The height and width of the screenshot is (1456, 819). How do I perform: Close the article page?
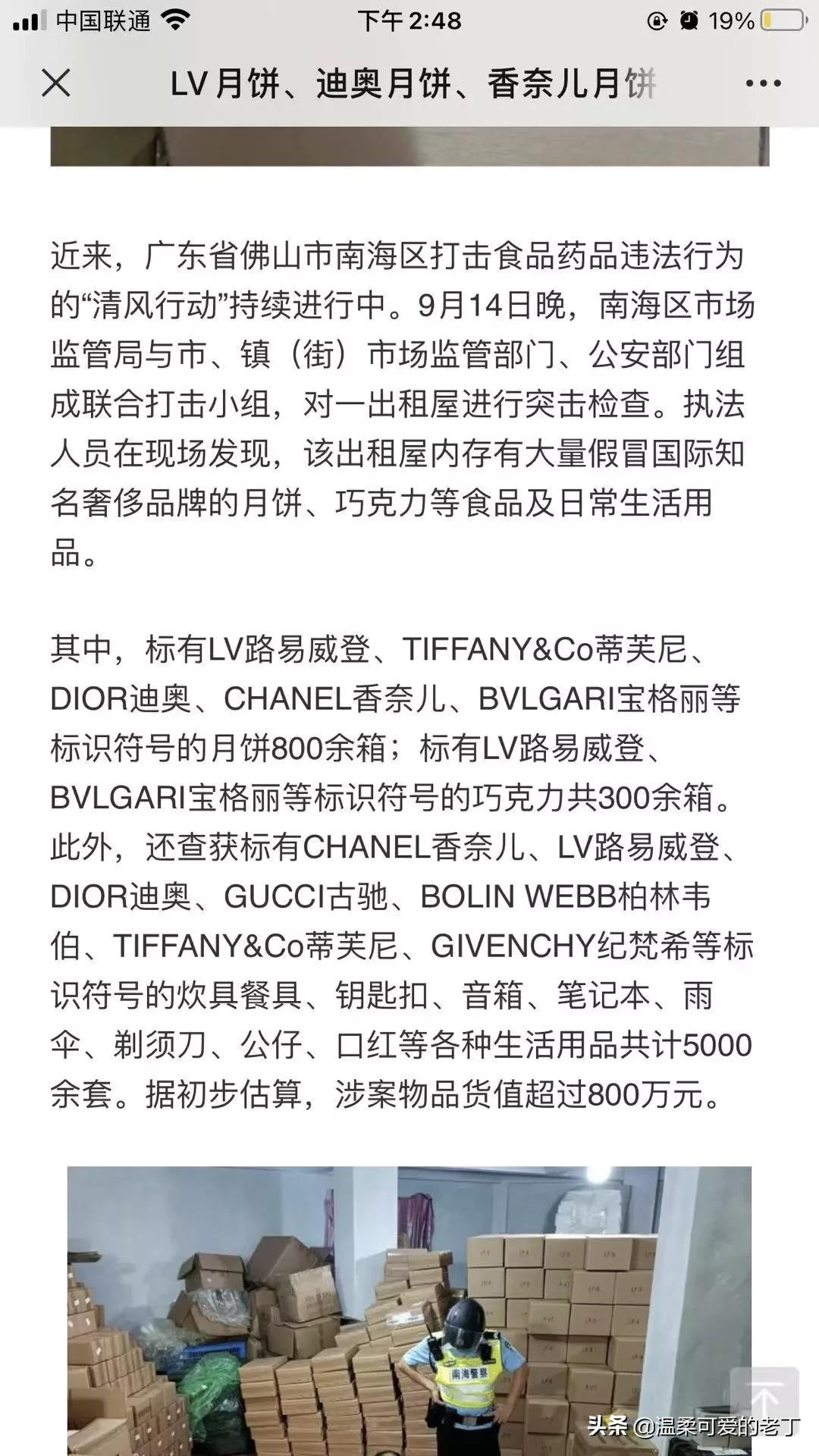(x=56, y=83)
